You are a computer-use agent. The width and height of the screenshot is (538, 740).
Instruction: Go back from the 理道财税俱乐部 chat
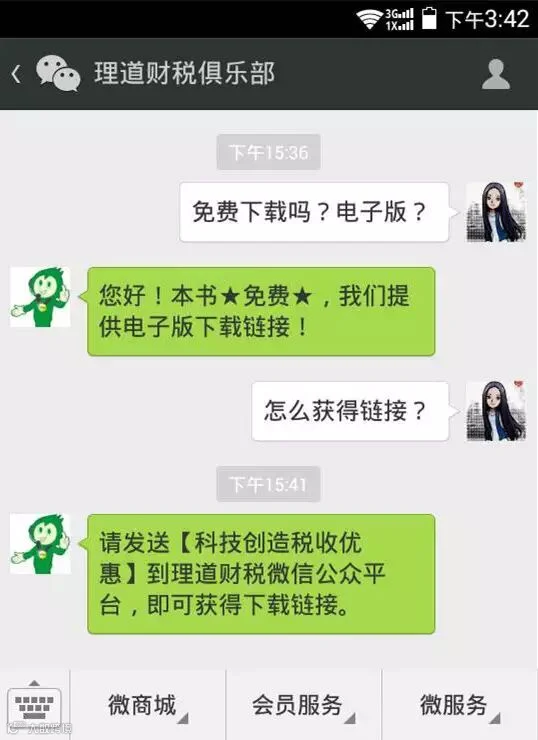(16, 75)
